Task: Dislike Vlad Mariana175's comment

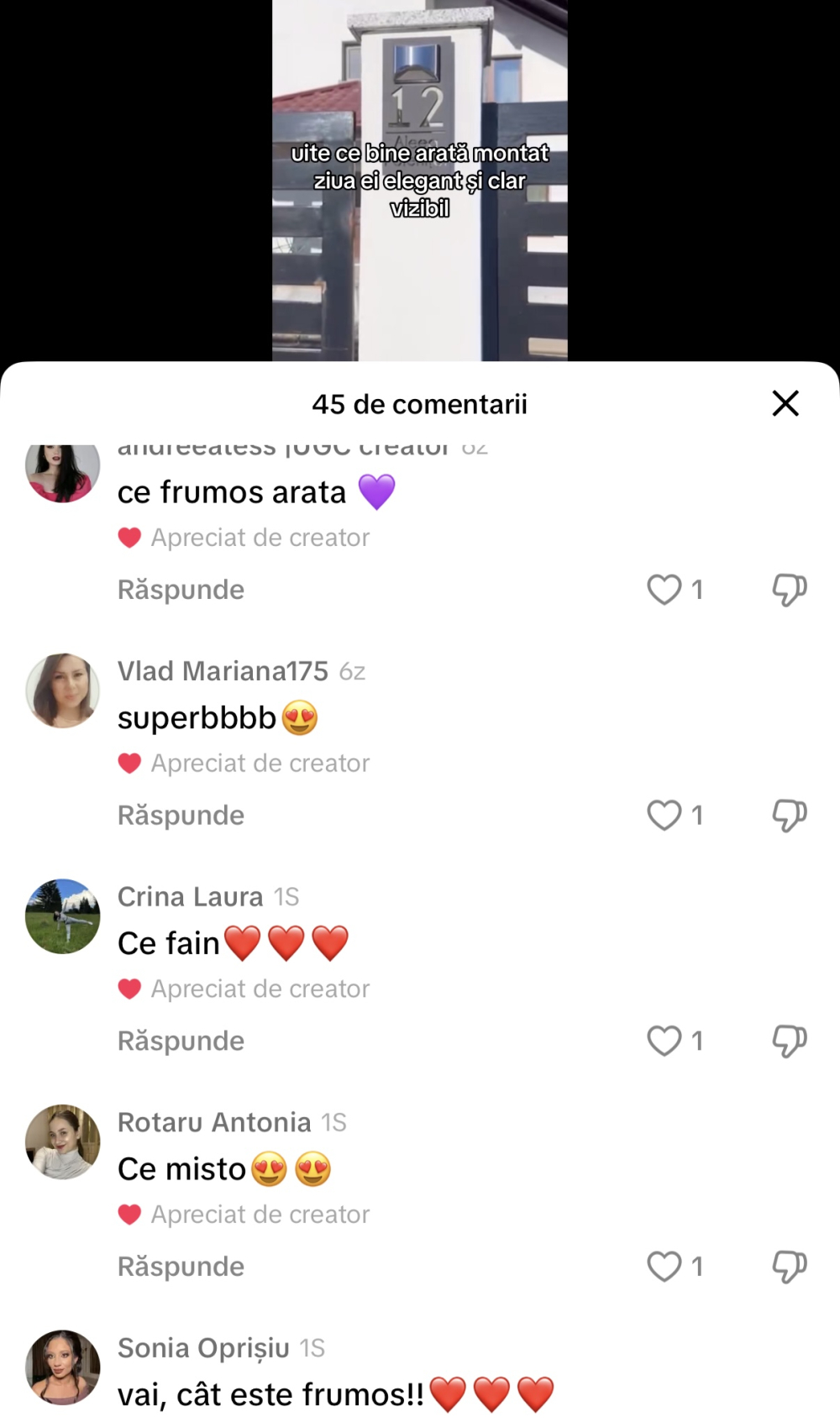Action: tap(789, 815)
